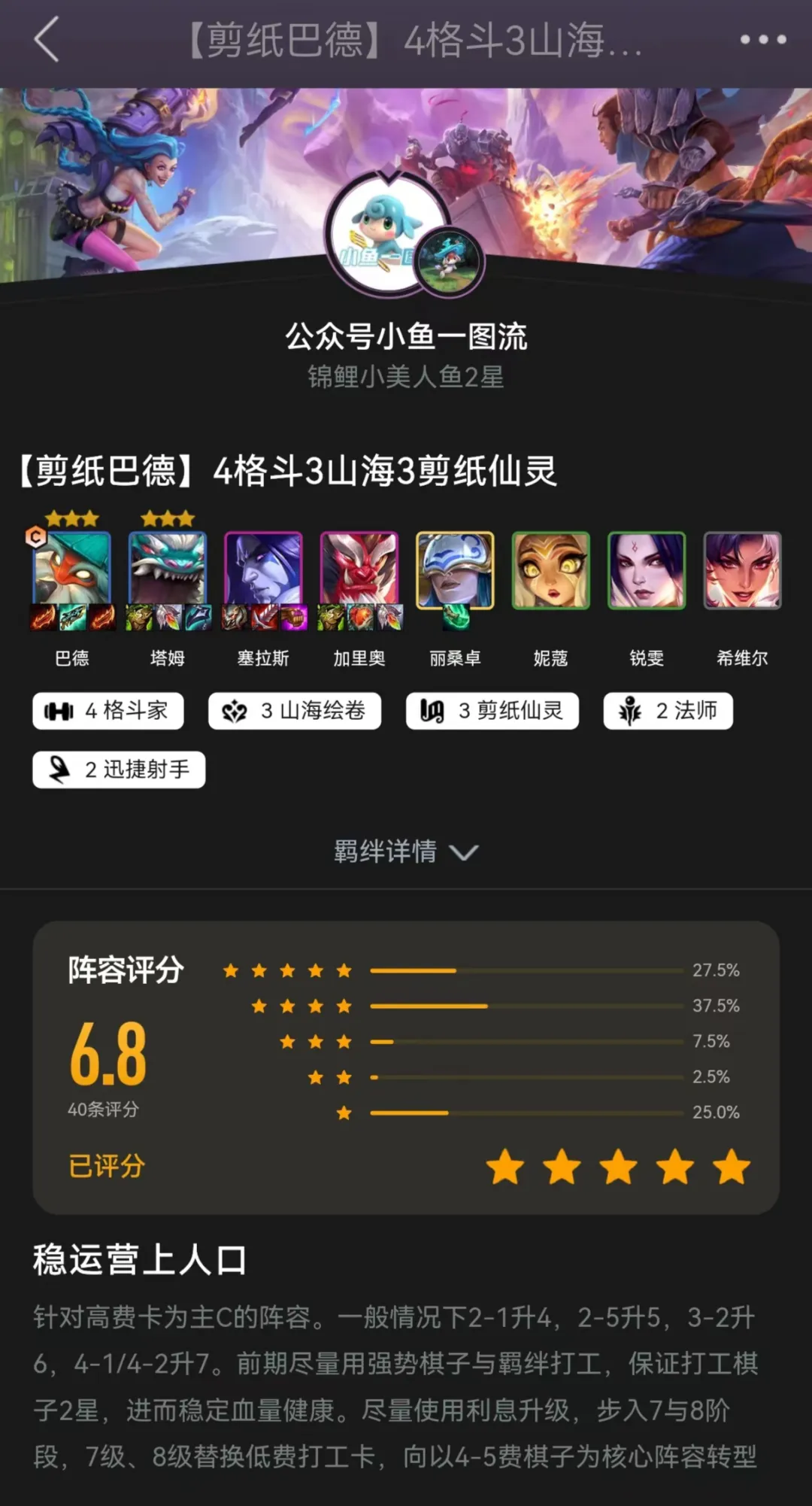
Task: Go back using the top-left arrow
Action: tap(47, 40)
